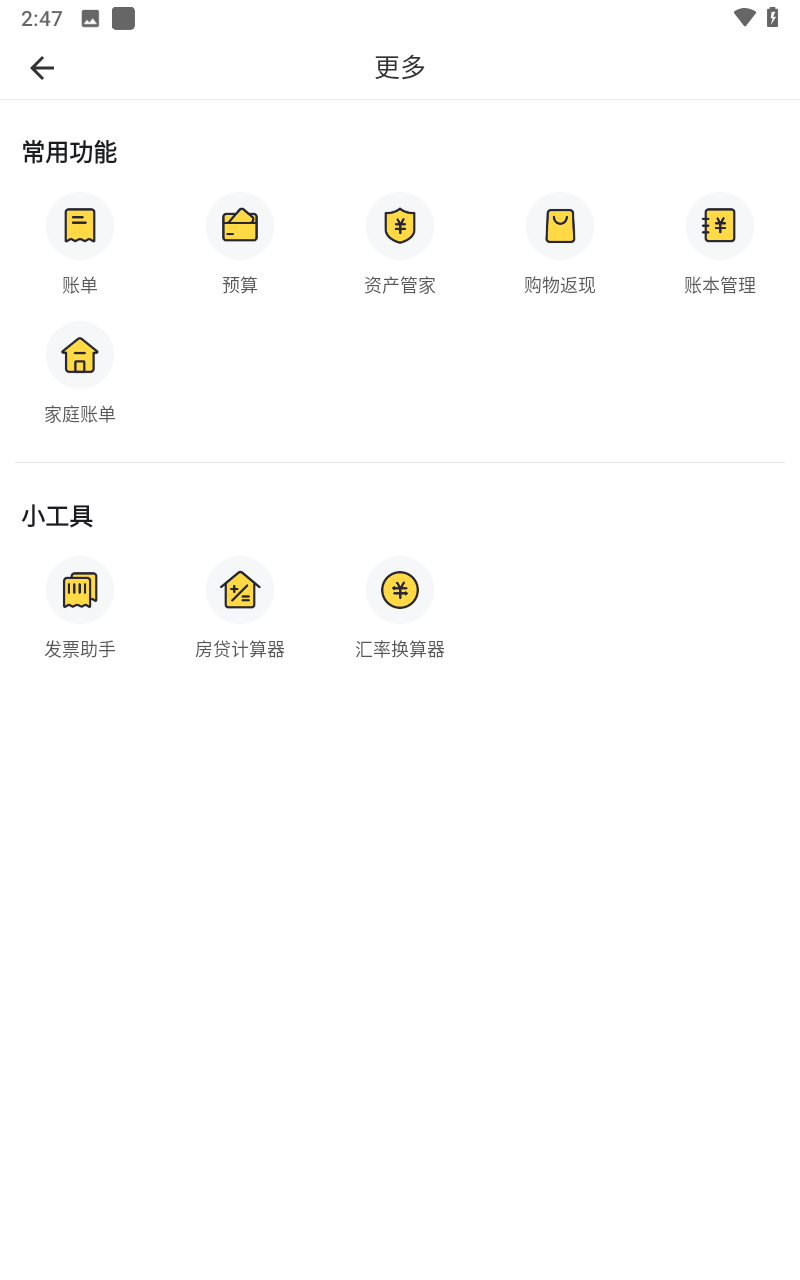This screenshot has width=800, height=1280.
Task: Open 预算 budget feature
Action: pyautogui.click(x=240, y=227)
